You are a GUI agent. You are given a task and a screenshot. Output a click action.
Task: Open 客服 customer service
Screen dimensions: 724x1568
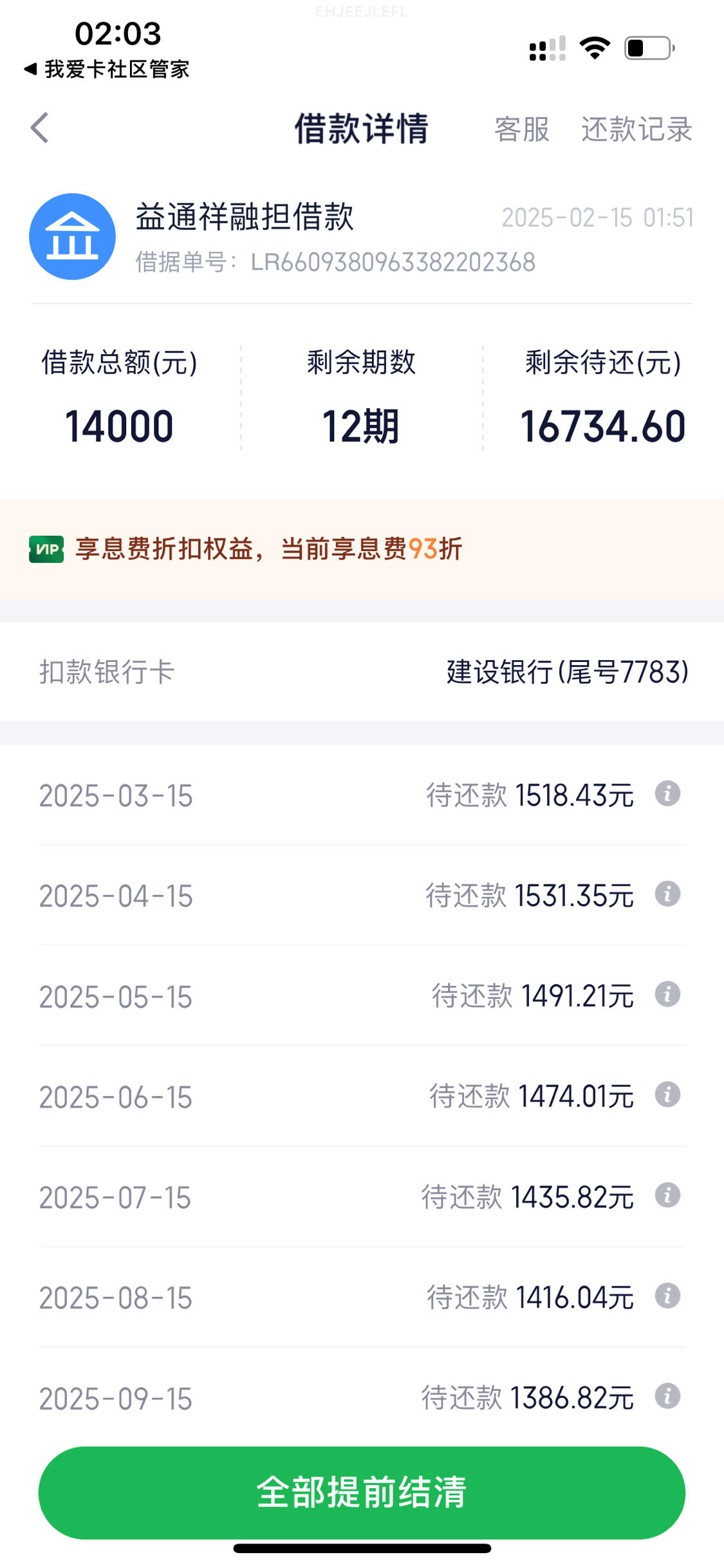coord(521,129)
